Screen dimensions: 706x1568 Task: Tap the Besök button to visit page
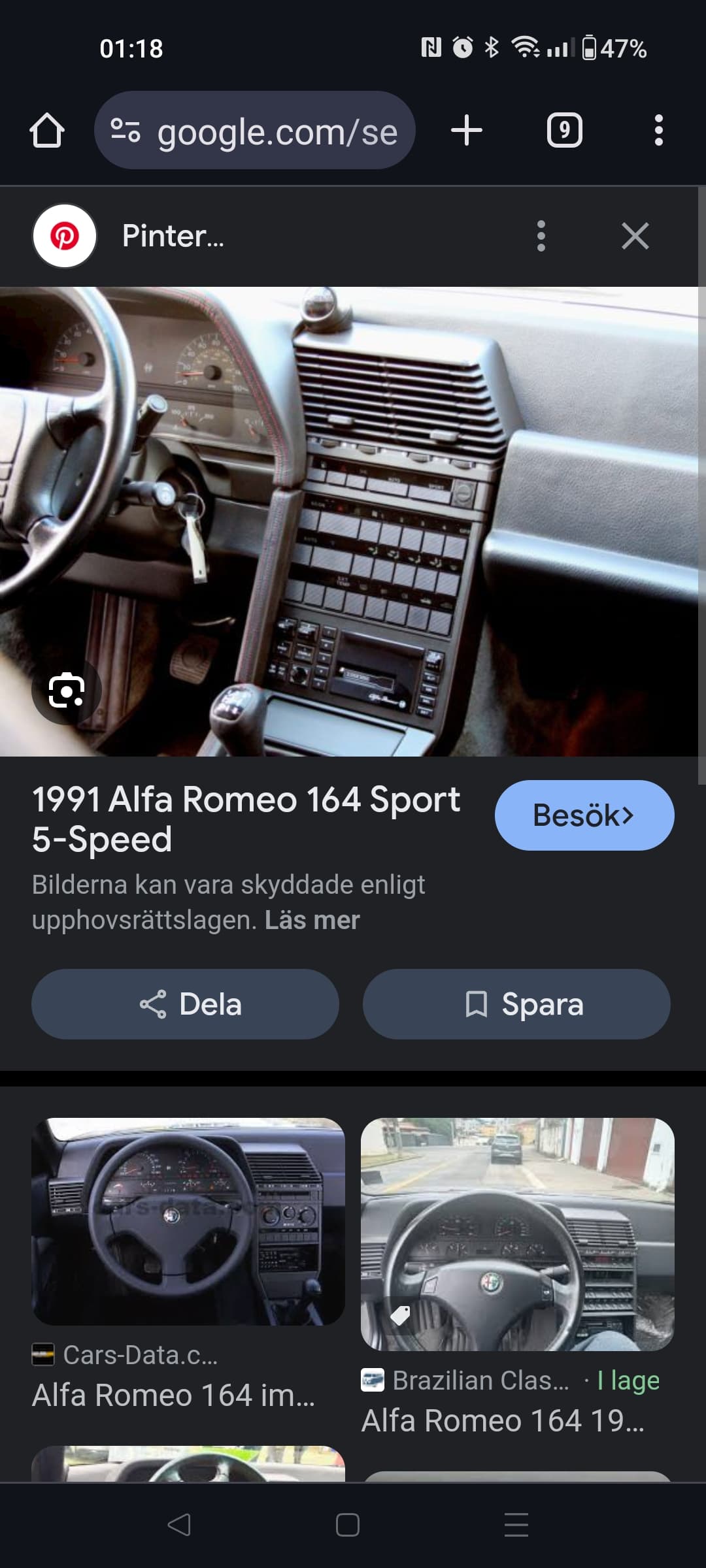pos(584,815)
